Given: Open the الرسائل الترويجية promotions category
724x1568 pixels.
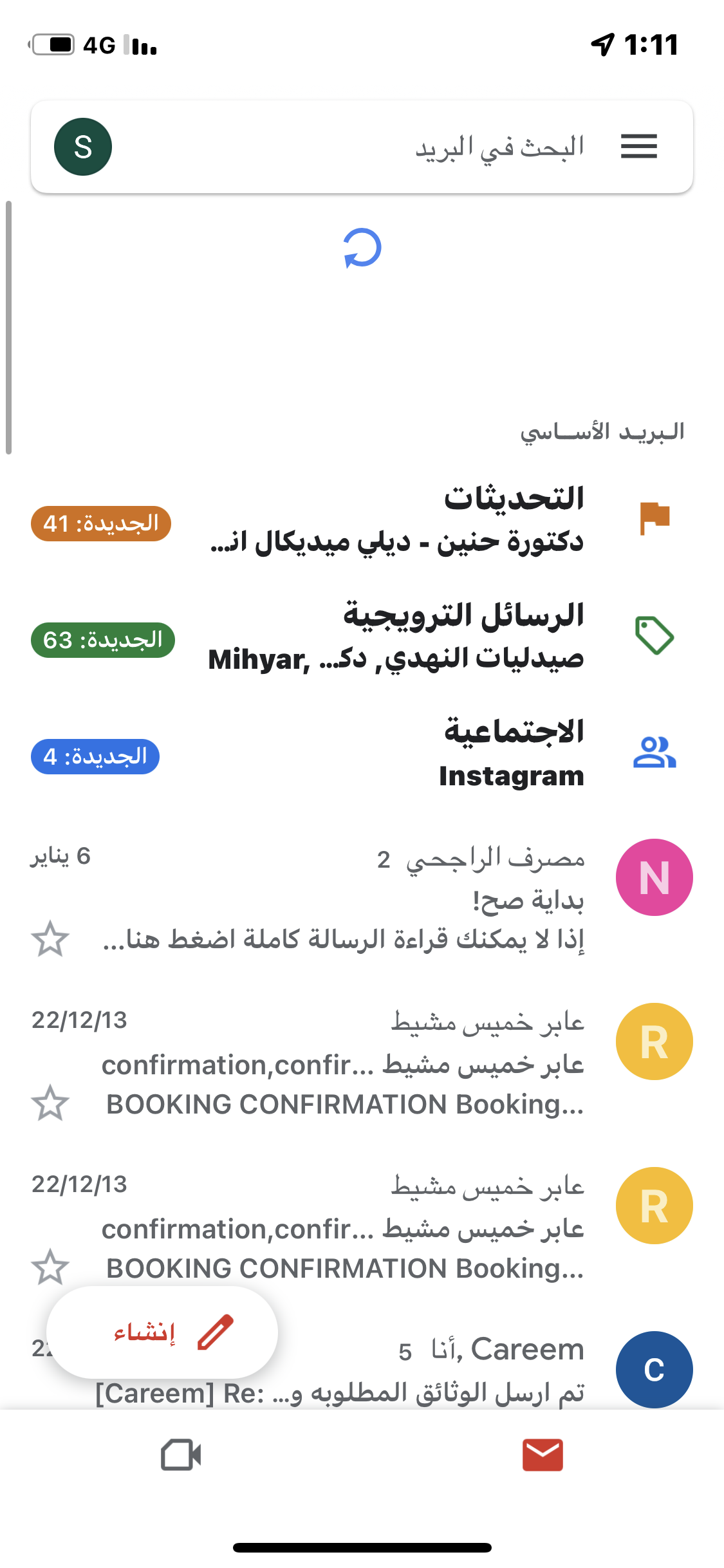Looking at the screenshot, I should (x=399, y=637).
